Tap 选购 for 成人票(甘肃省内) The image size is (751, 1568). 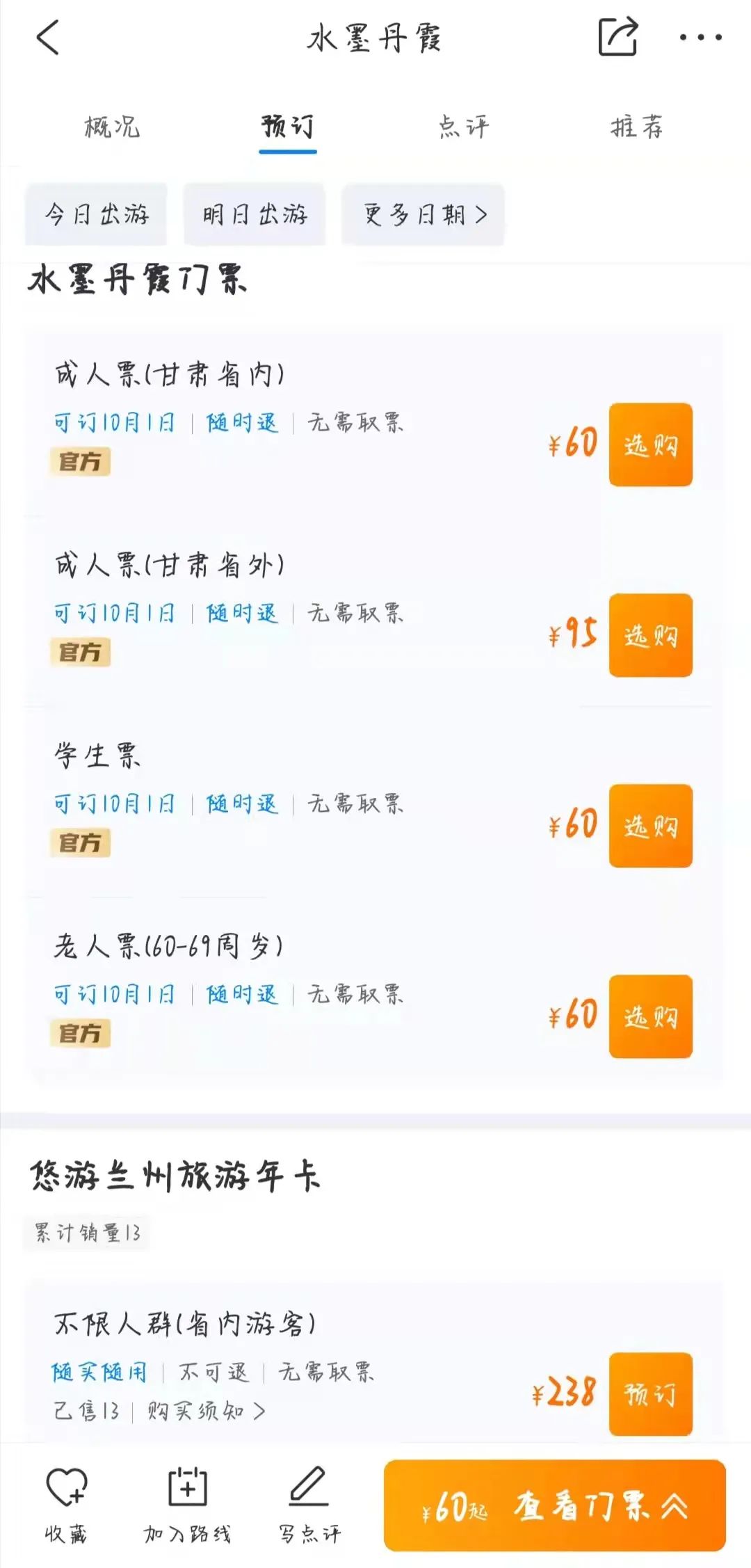[x=650, y=445]
